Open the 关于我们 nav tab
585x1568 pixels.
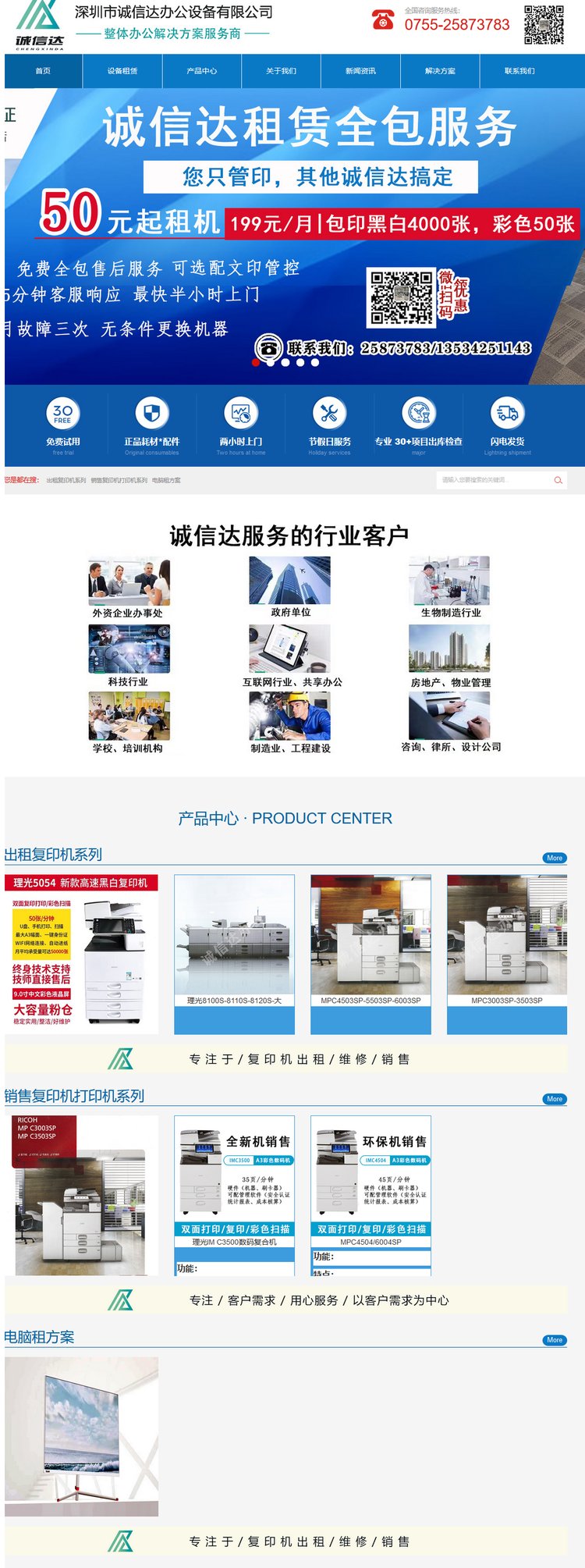point(281,71)
